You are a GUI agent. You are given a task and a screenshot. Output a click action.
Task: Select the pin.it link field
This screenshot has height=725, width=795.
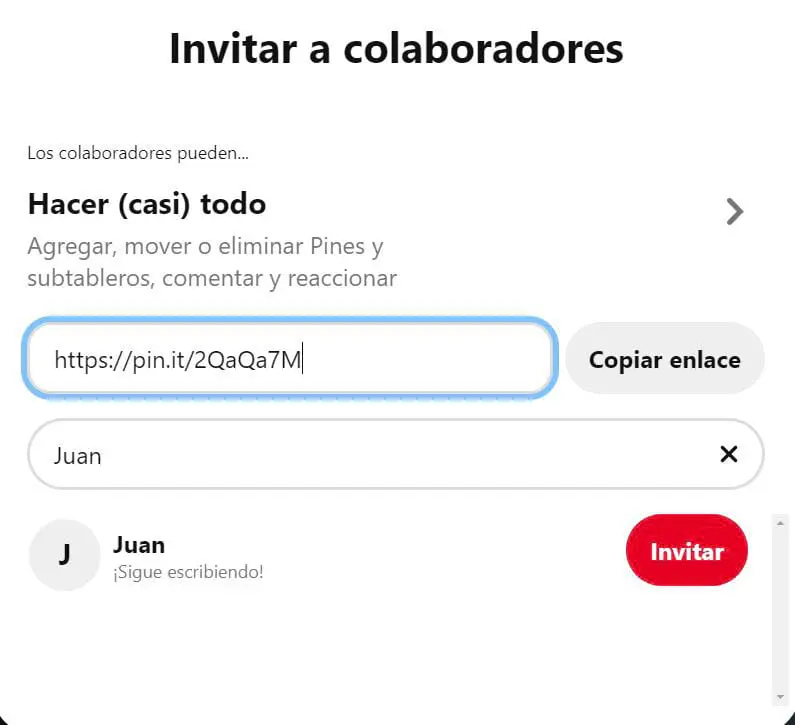(290, 360)
